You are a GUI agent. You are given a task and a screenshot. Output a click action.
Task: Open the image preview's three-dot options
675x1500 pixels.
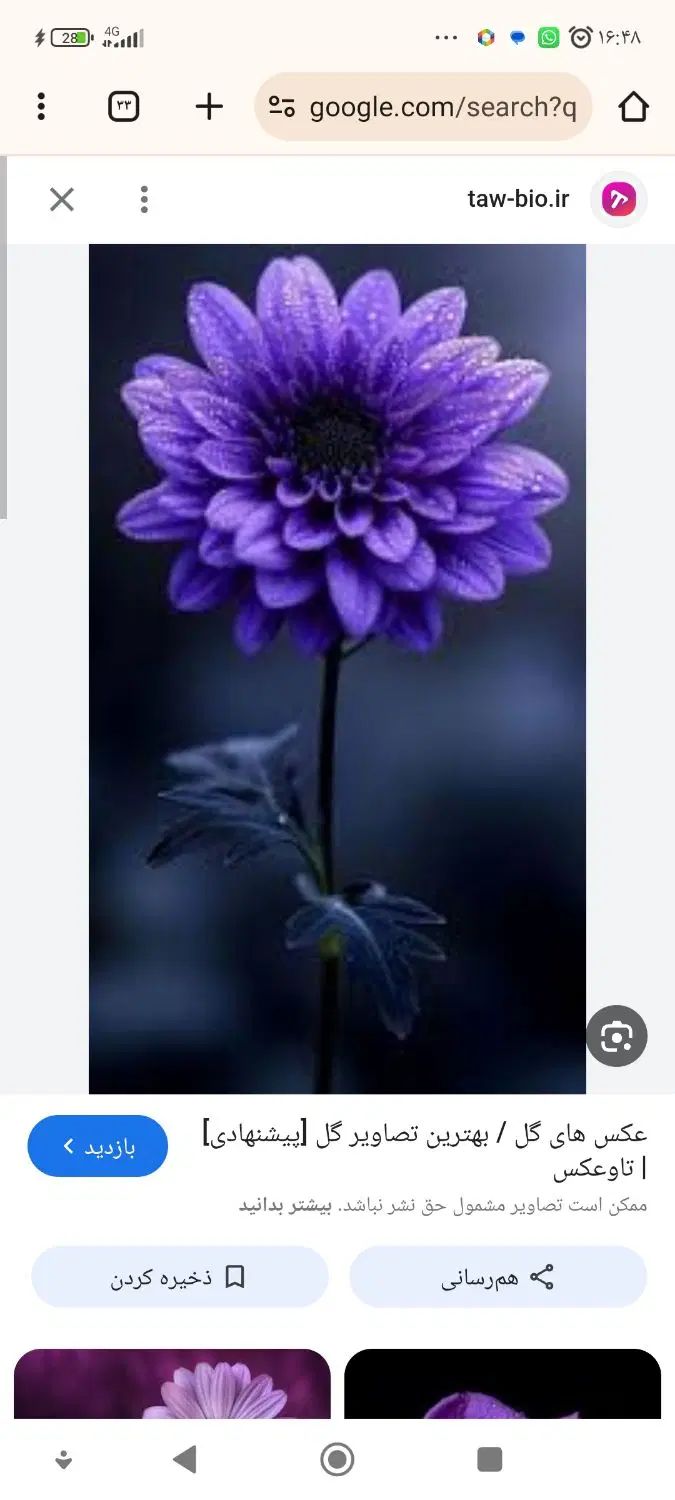tap(144, 200)
